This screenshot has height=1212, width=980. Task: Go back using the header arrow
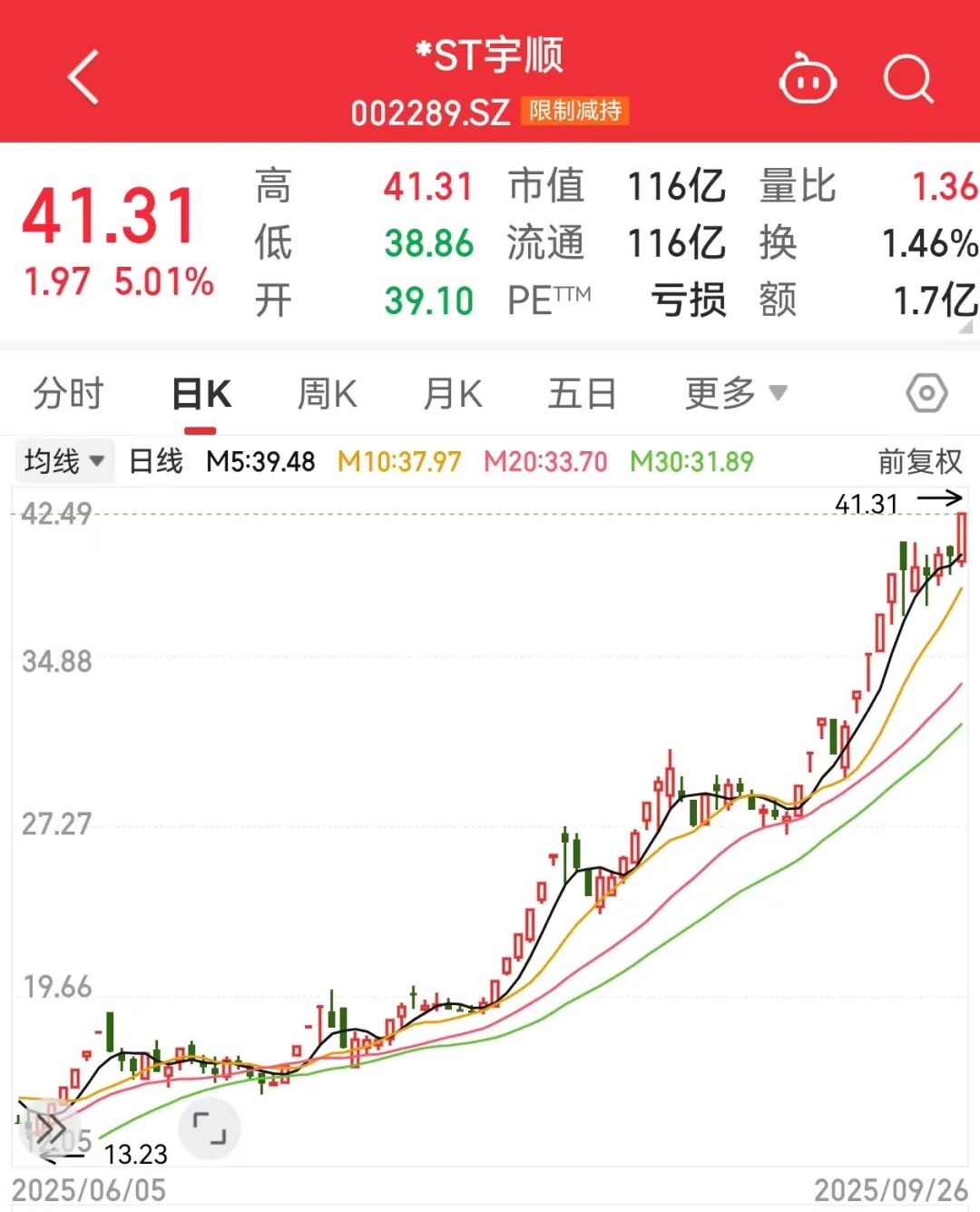click(83, 78)
